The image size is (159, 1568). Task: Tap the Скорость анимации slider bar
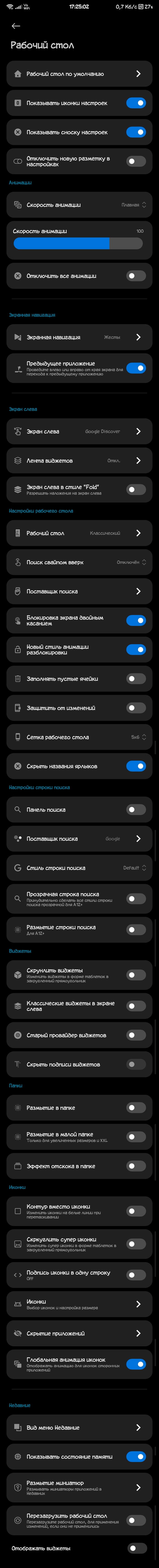pyautogui.click(x=78, y=243)
